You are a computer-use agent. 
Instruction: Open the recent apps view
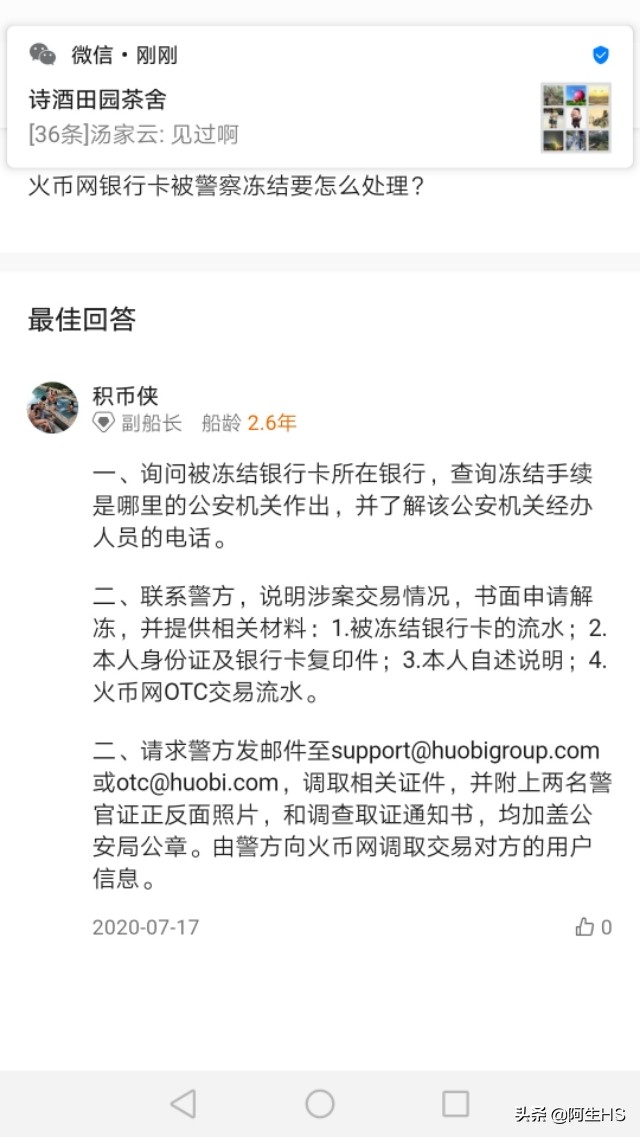pos(456,1103)
